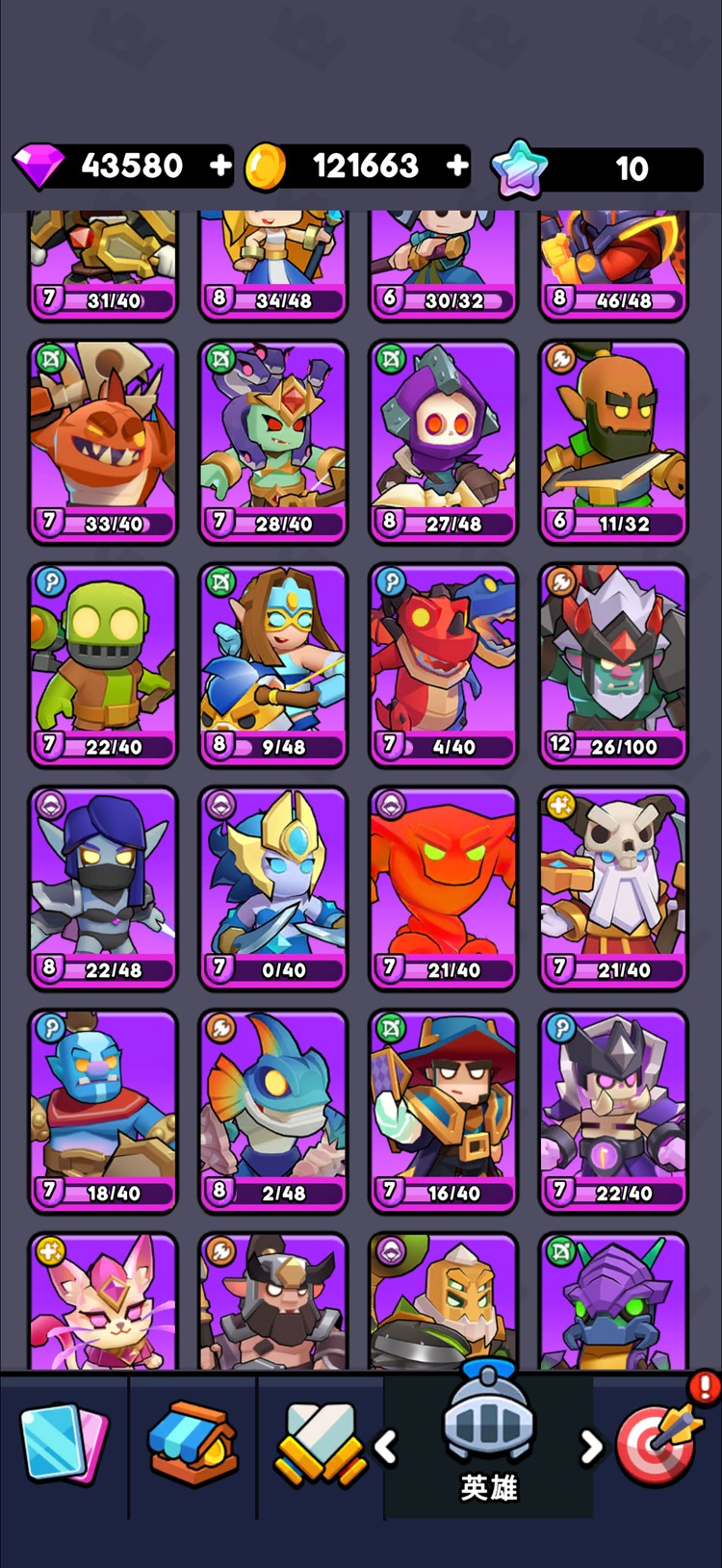
Task: Select the medusa hero card 28/40
Action: click(x=273, y=442)
